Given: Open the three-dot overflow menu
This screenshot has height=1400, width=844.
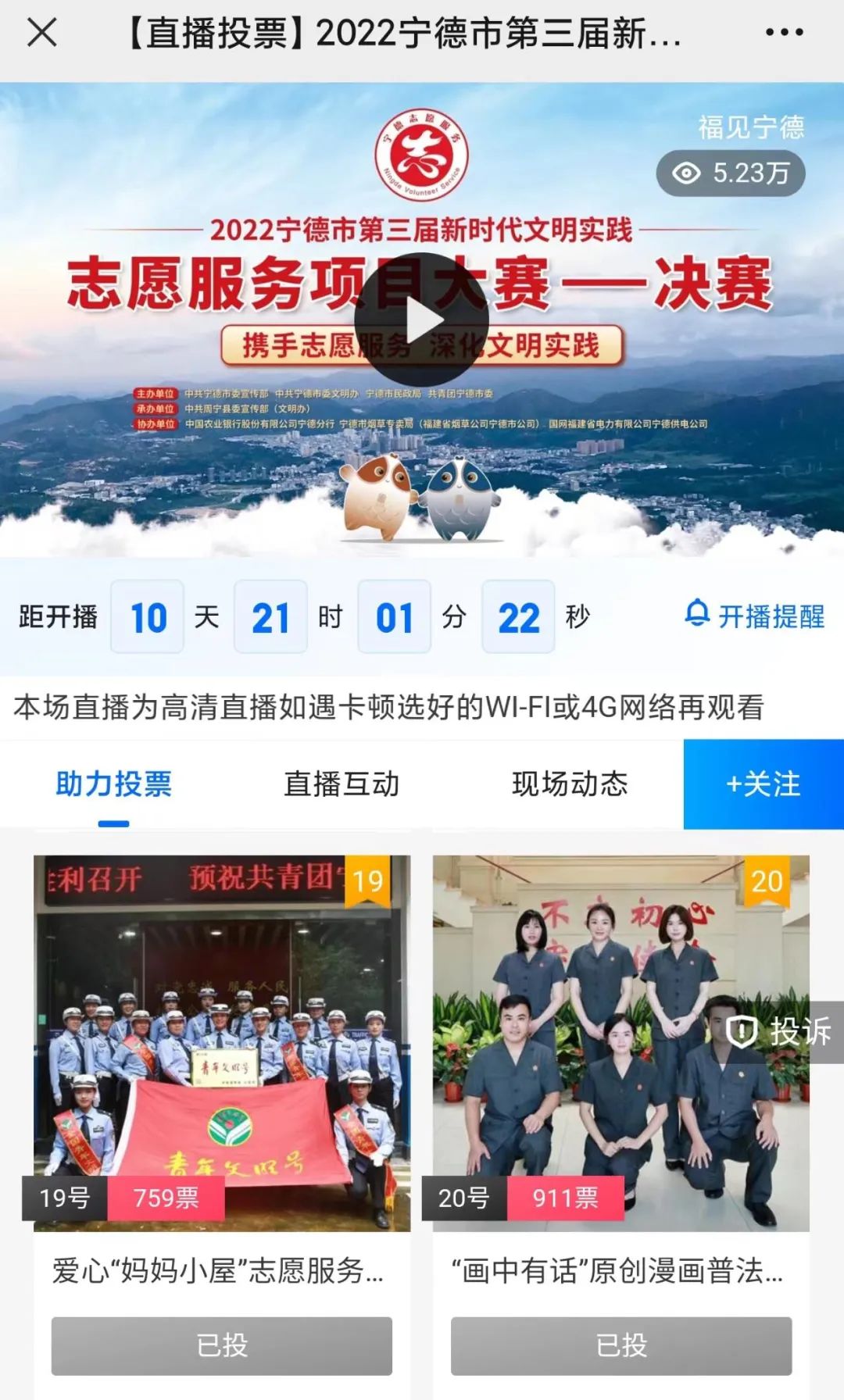Looking at the screenshot, I should (784, 33).
